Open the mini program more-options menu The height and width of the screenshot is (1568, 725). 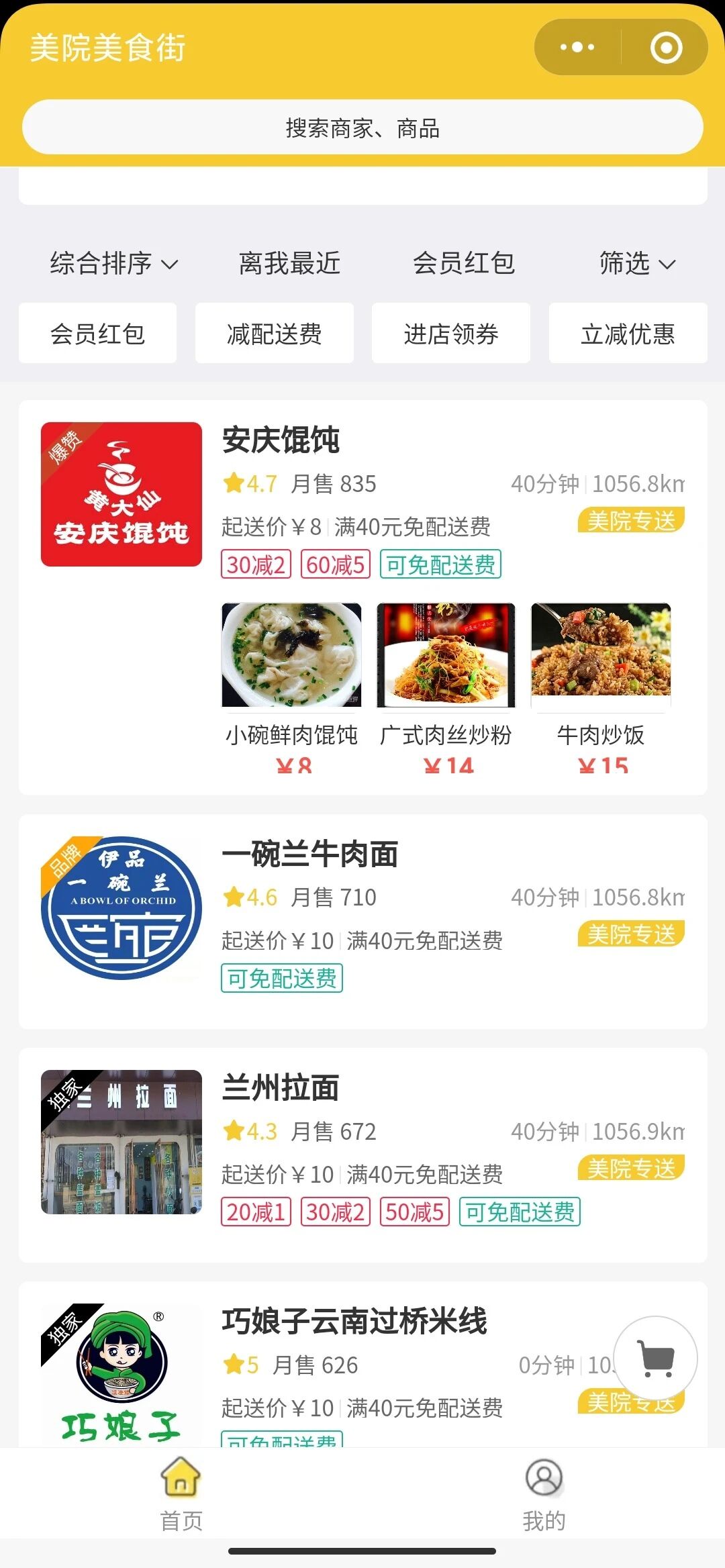pos(577,48)
